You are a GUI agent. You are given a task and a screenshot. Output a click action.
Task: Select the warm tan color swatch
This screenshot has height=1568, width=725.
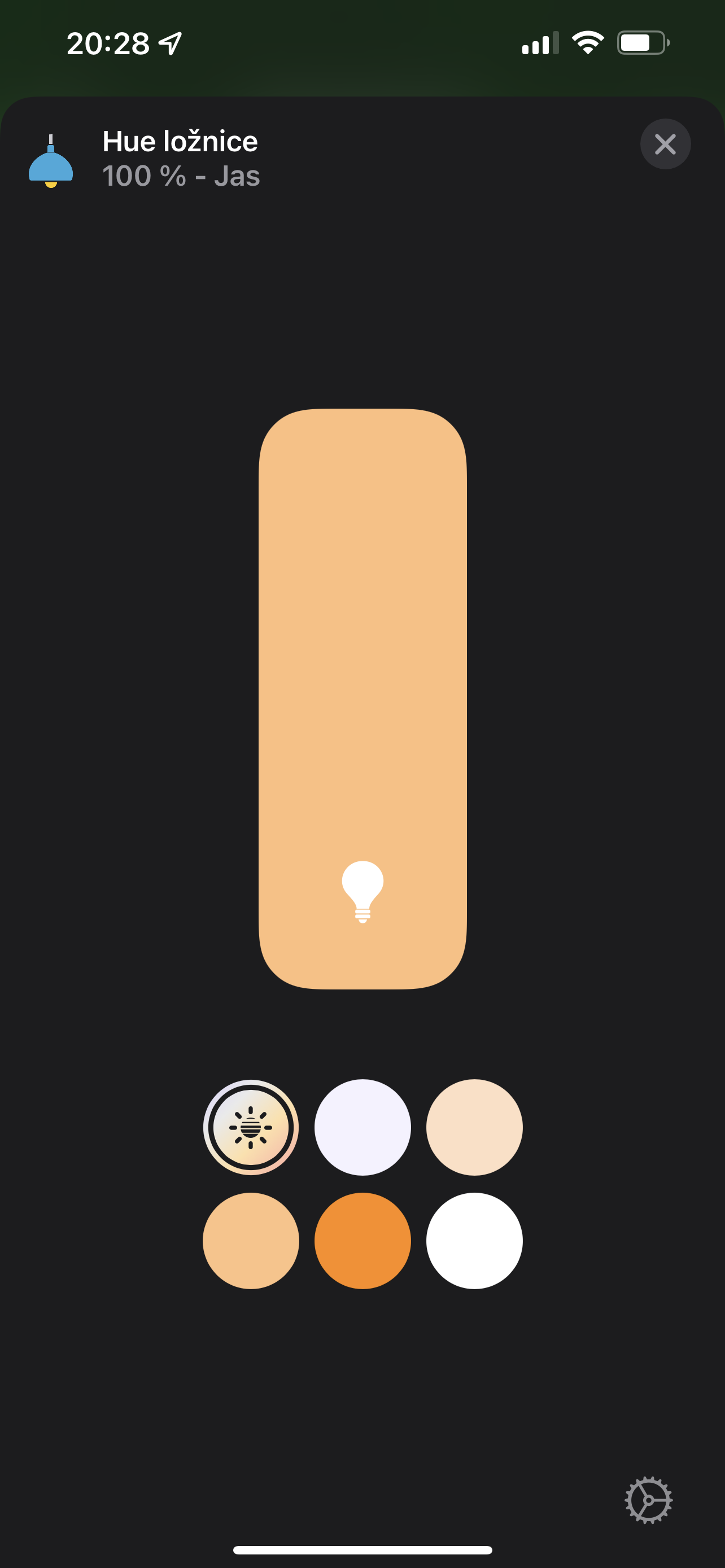click(x=251, y=1240)
